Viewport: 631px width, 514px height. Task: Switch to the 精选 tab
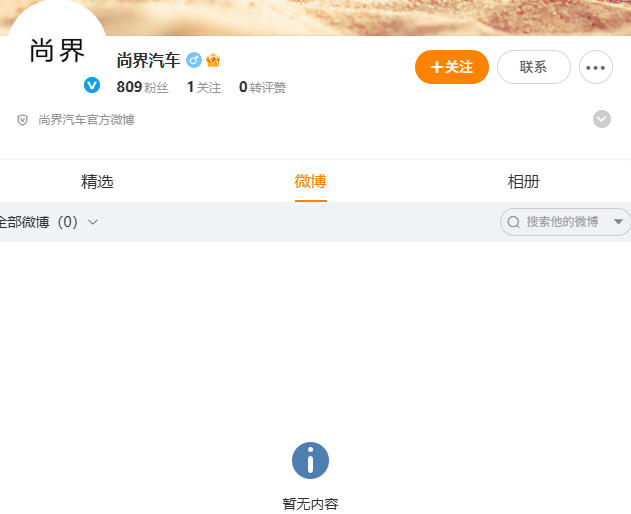click(x=97, y=182)
